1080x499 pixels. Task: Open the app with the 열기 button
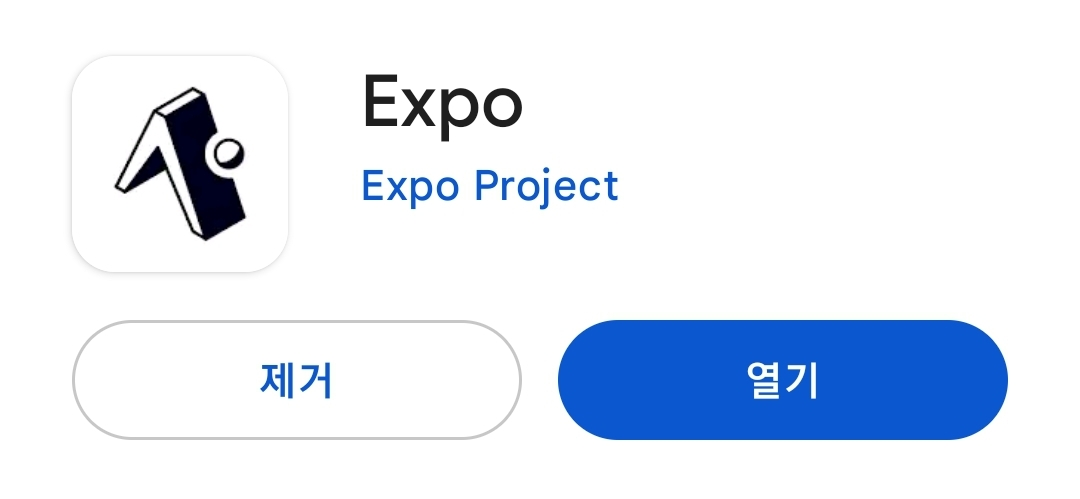782,380
